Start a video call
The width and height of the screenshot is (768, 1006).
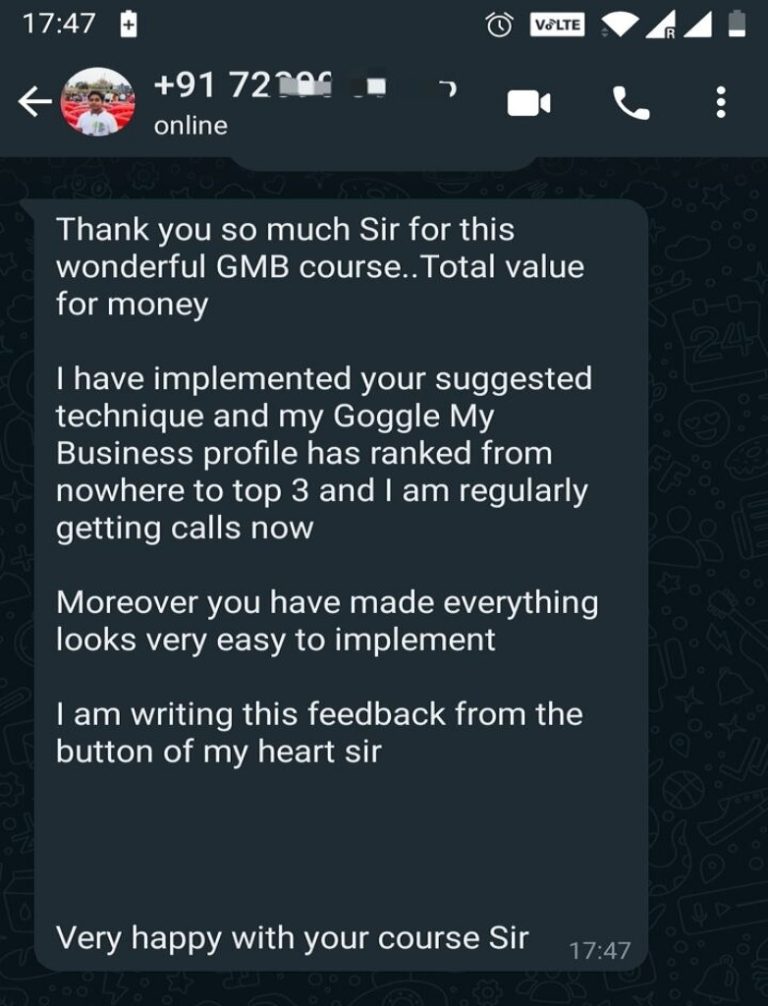pos(529,102)
